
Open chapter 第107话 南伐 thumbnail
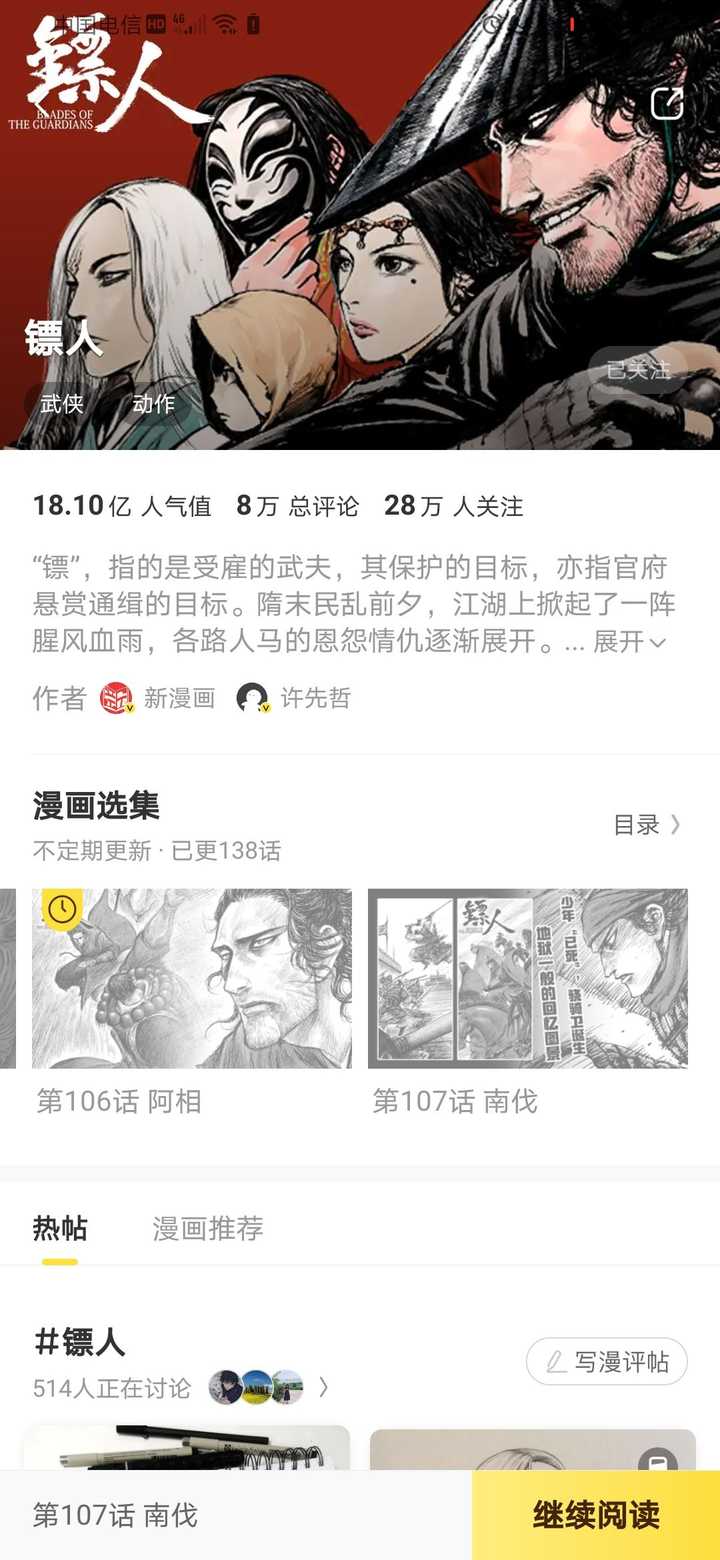527,978
